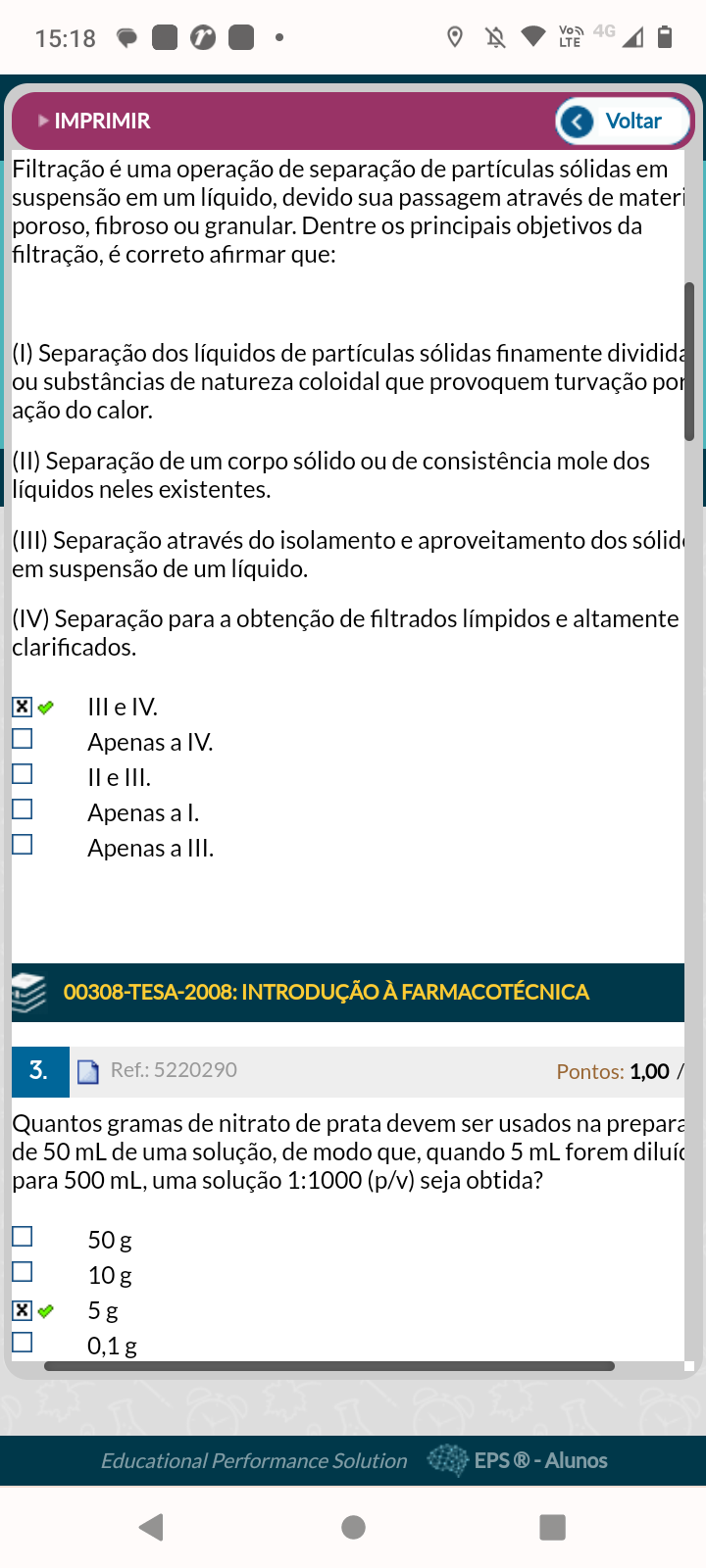Viewport: 706px width, 1568px height.
Task: Check the 'Apenas a IV.' option
Action: coord(23,739)
